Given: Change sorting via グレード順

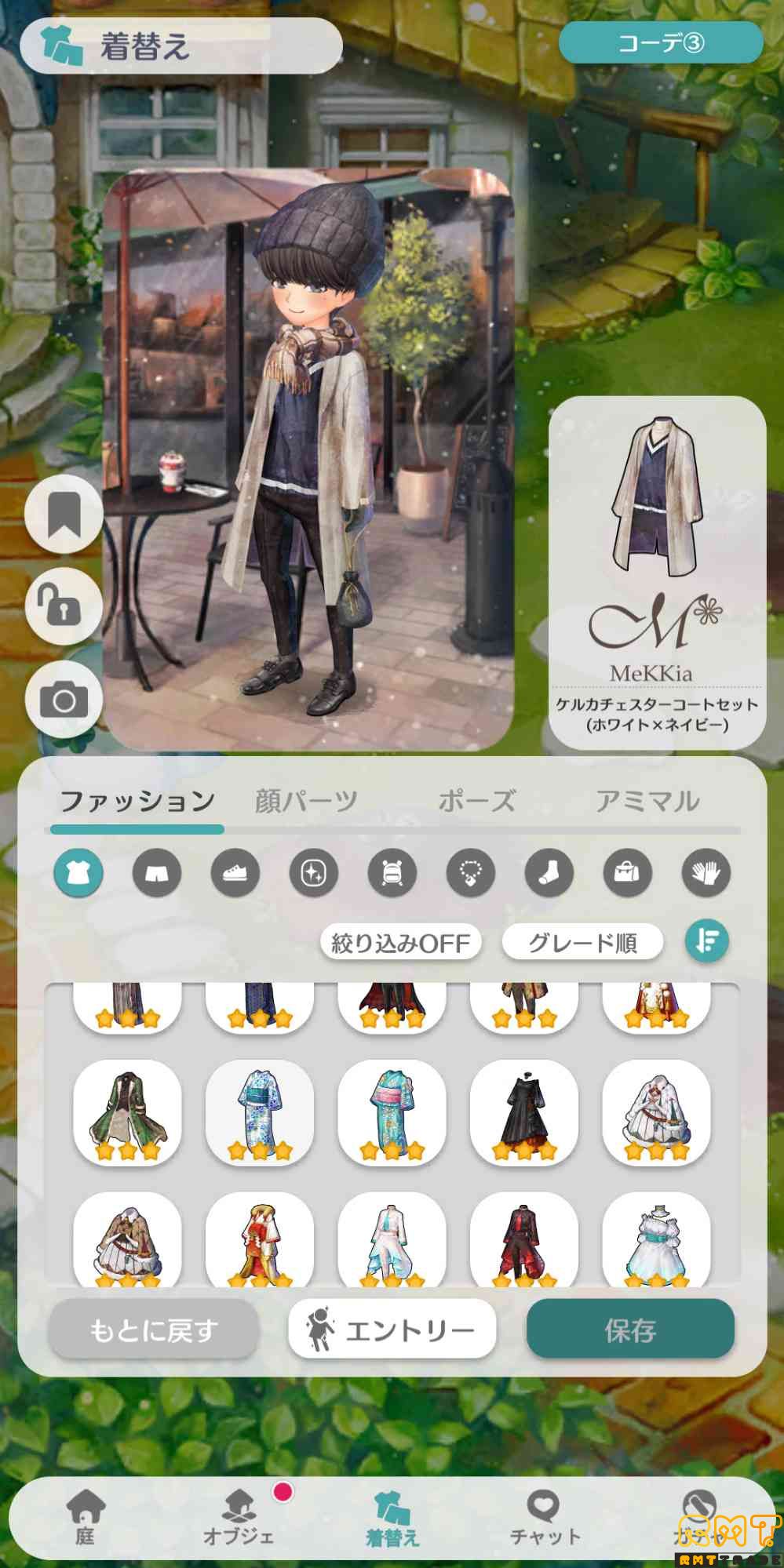Looking at the screenshot, I should click(582, 942).
